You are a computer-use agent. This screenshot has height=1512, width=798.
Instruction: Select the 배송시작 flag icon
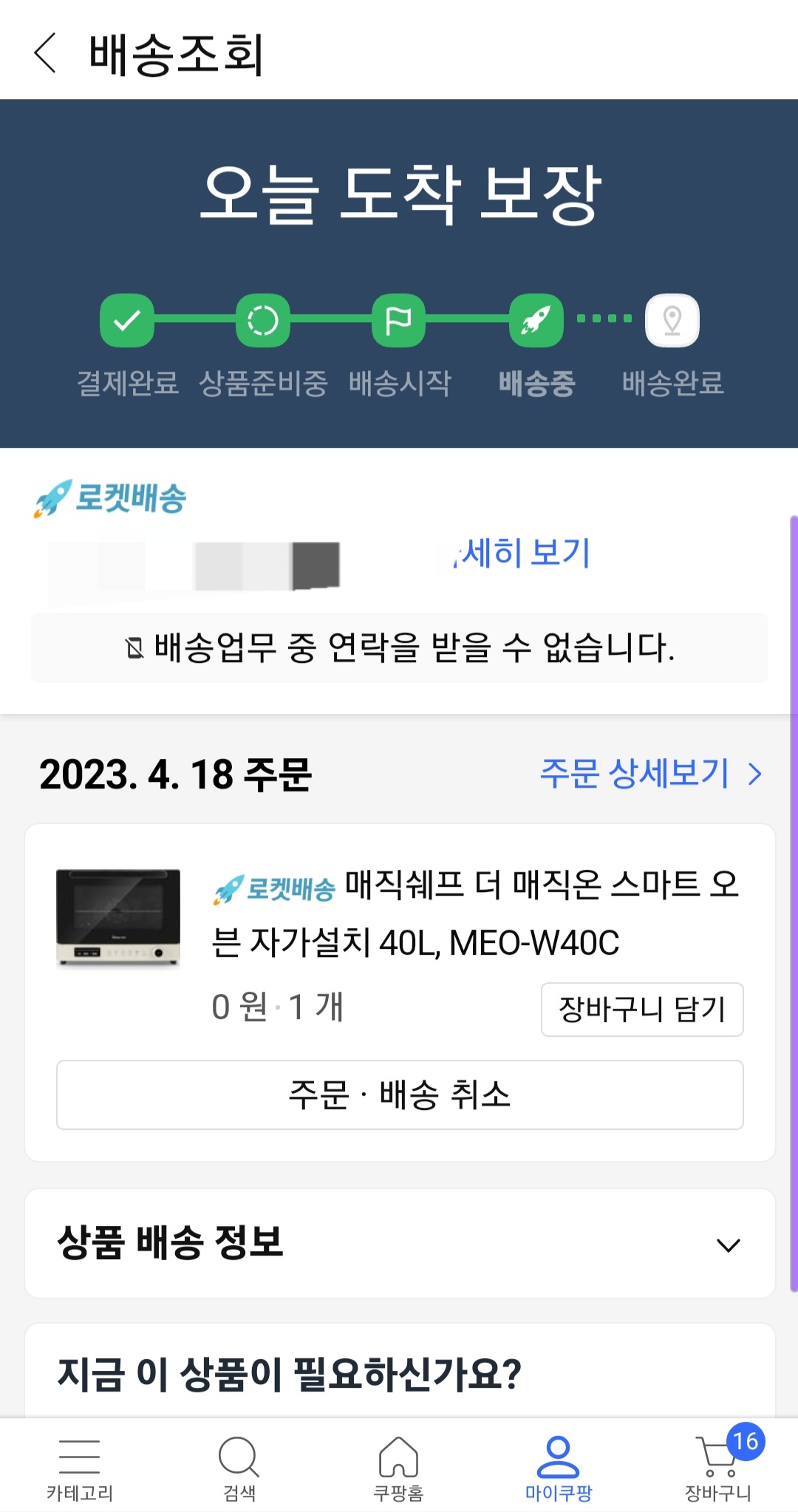[x=398, y=321]
